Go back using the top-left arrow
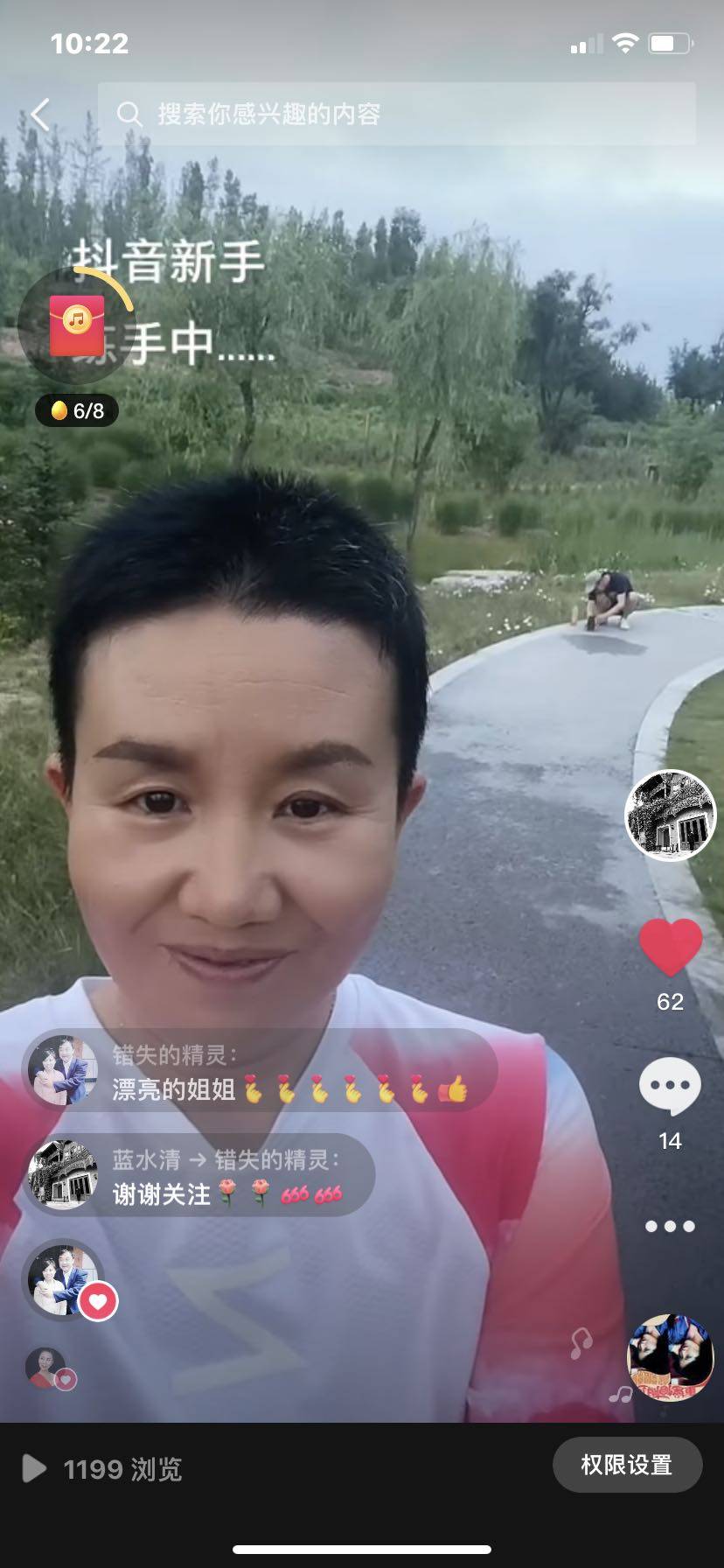The height and width of the screenshot is (1568, 724). [x=40, y=115]
